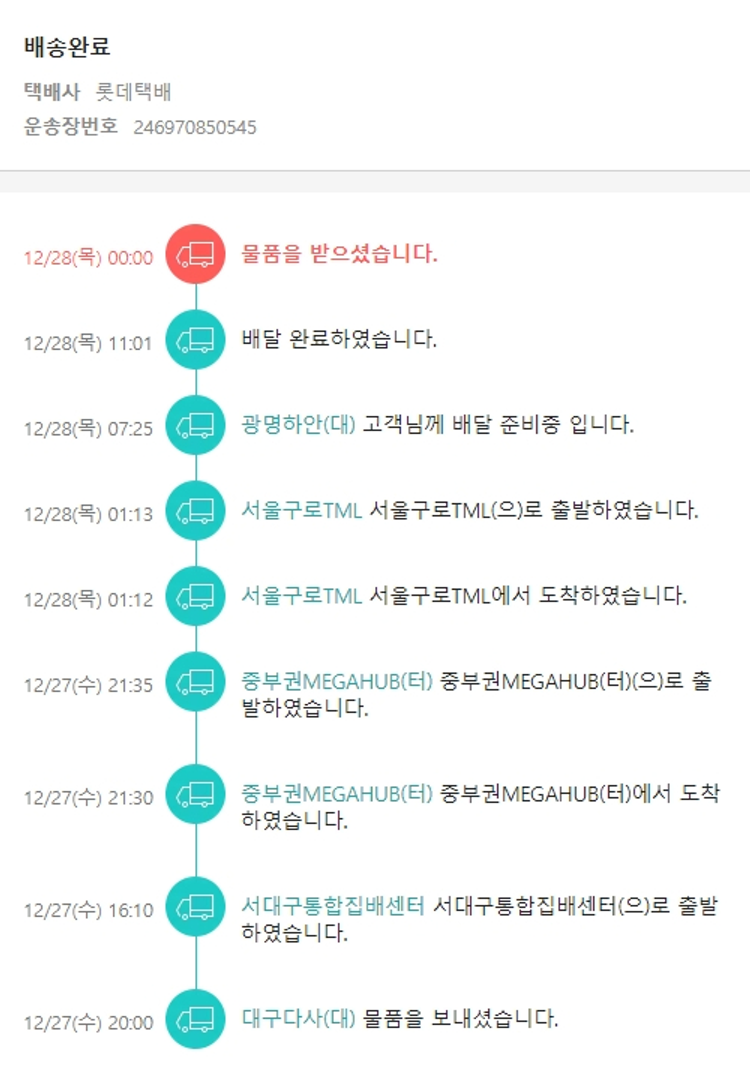The image size is (750, 1085).
Task: Open the 광명하안(대) branch link
Action: [x=298, y=424]
